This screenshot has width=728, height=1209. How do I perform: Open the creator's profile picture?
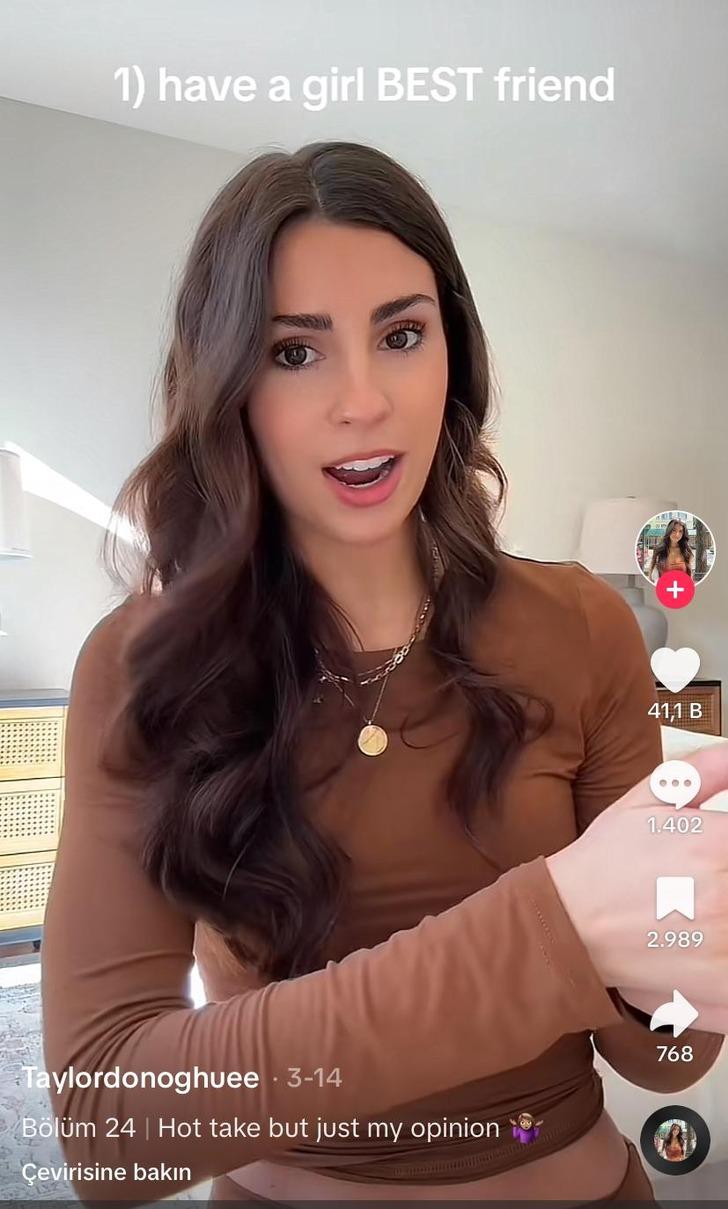(x=675, y=547)
